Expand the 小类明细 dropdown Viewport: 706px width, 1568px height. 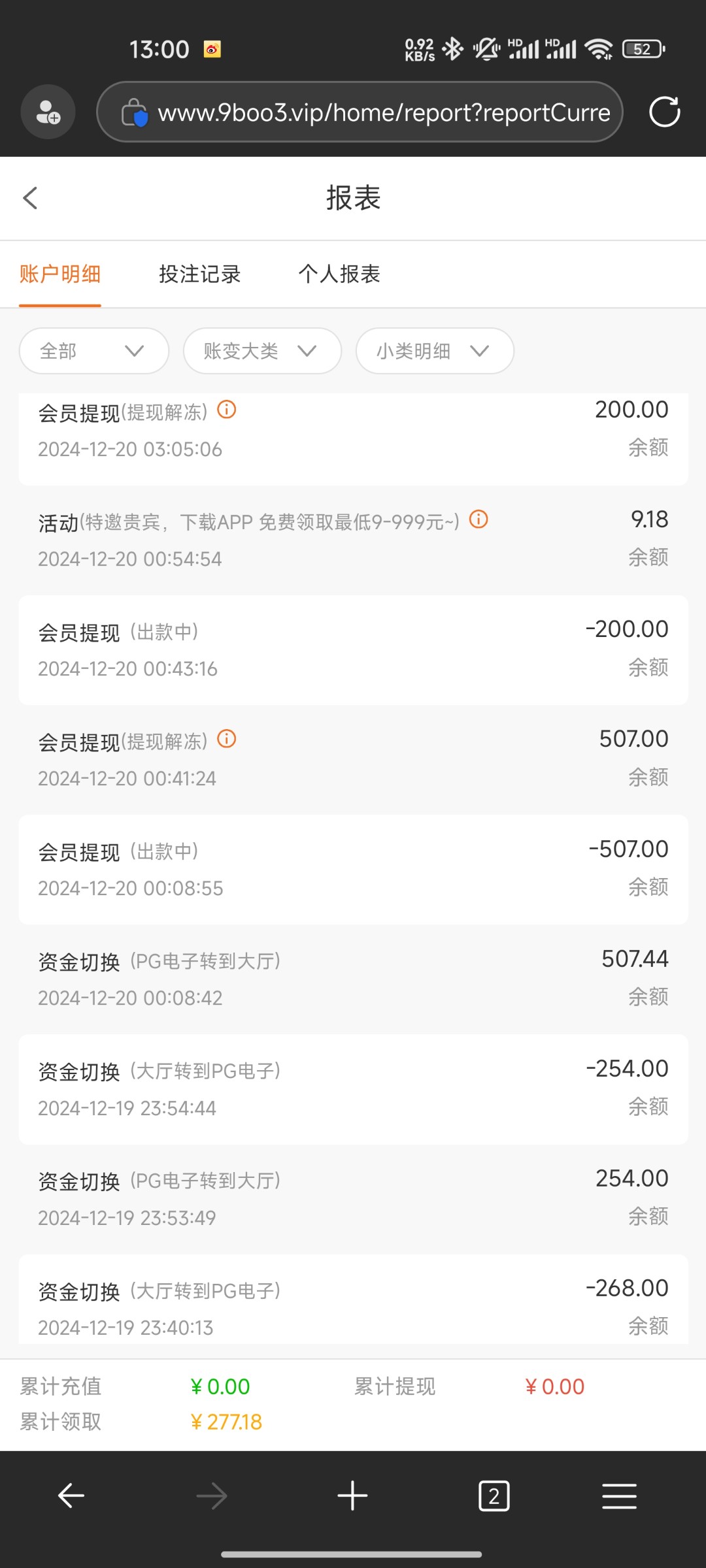(x=435, y=351)
